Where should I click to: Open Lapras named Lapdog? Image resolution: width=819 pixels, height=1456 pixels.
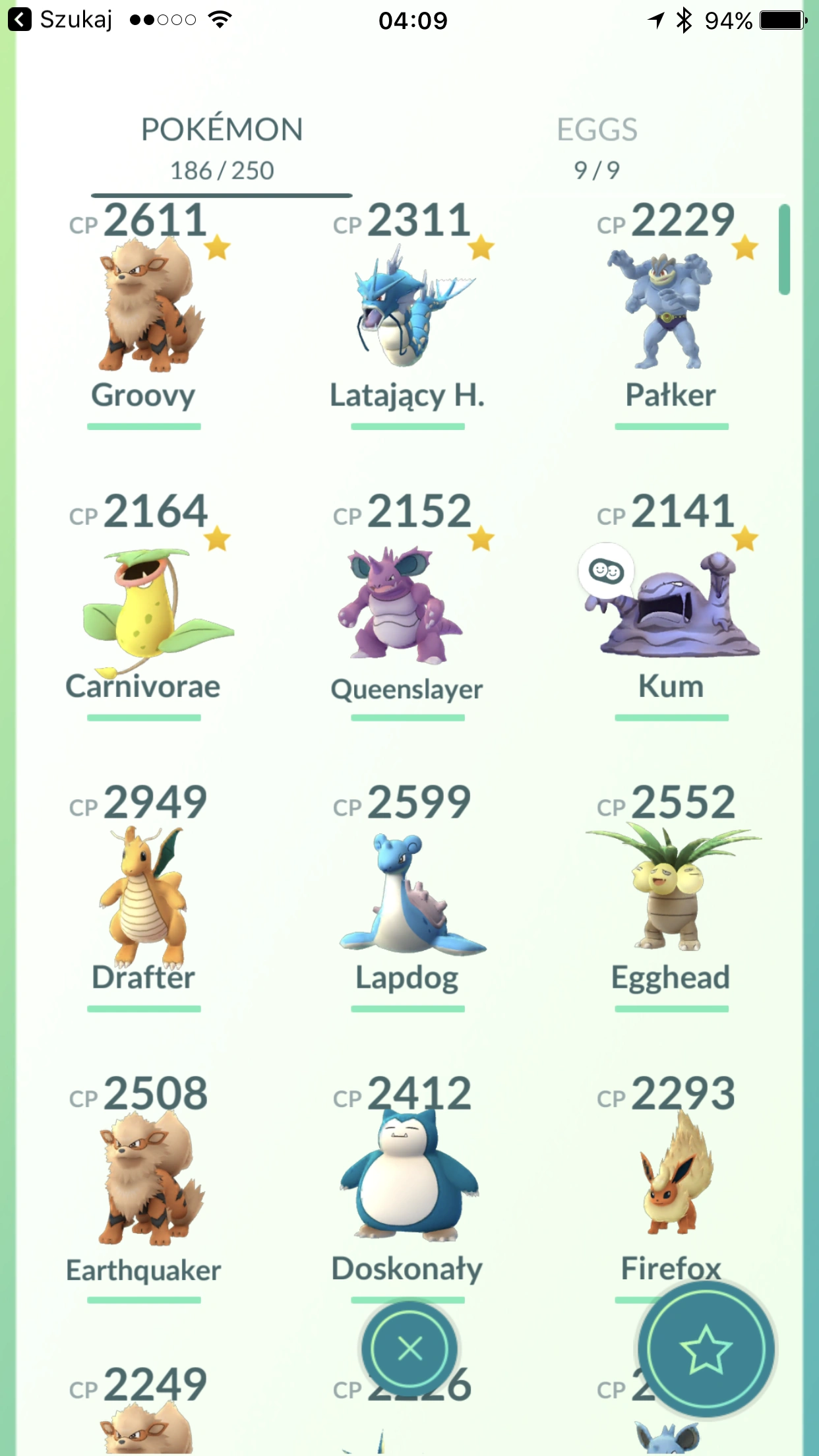[408, 890]
